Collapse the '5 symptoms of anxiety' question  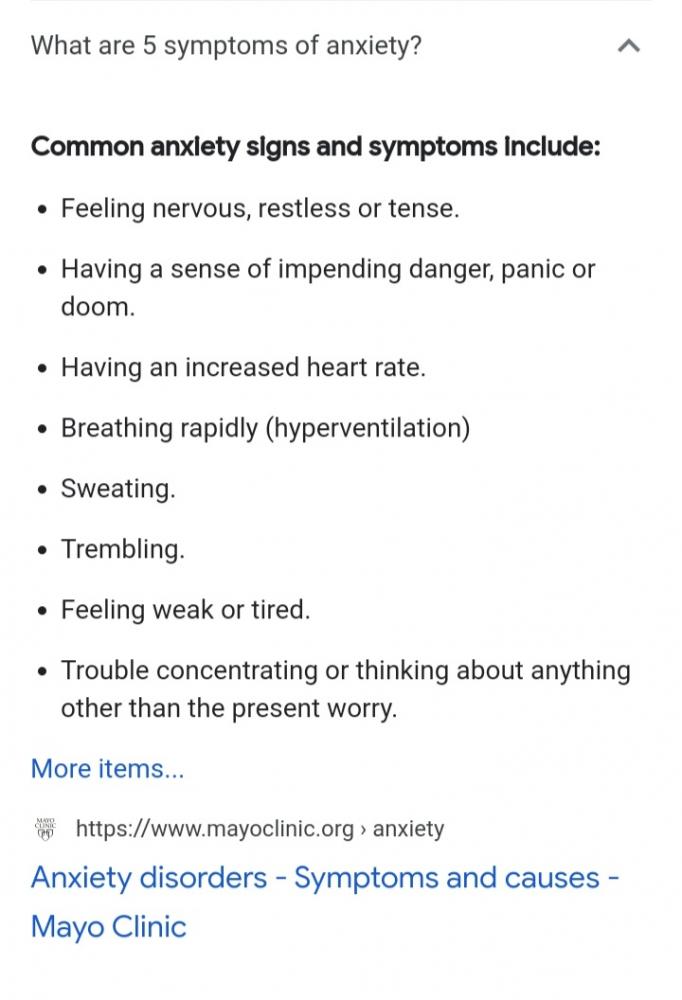(x=628, y=46)
